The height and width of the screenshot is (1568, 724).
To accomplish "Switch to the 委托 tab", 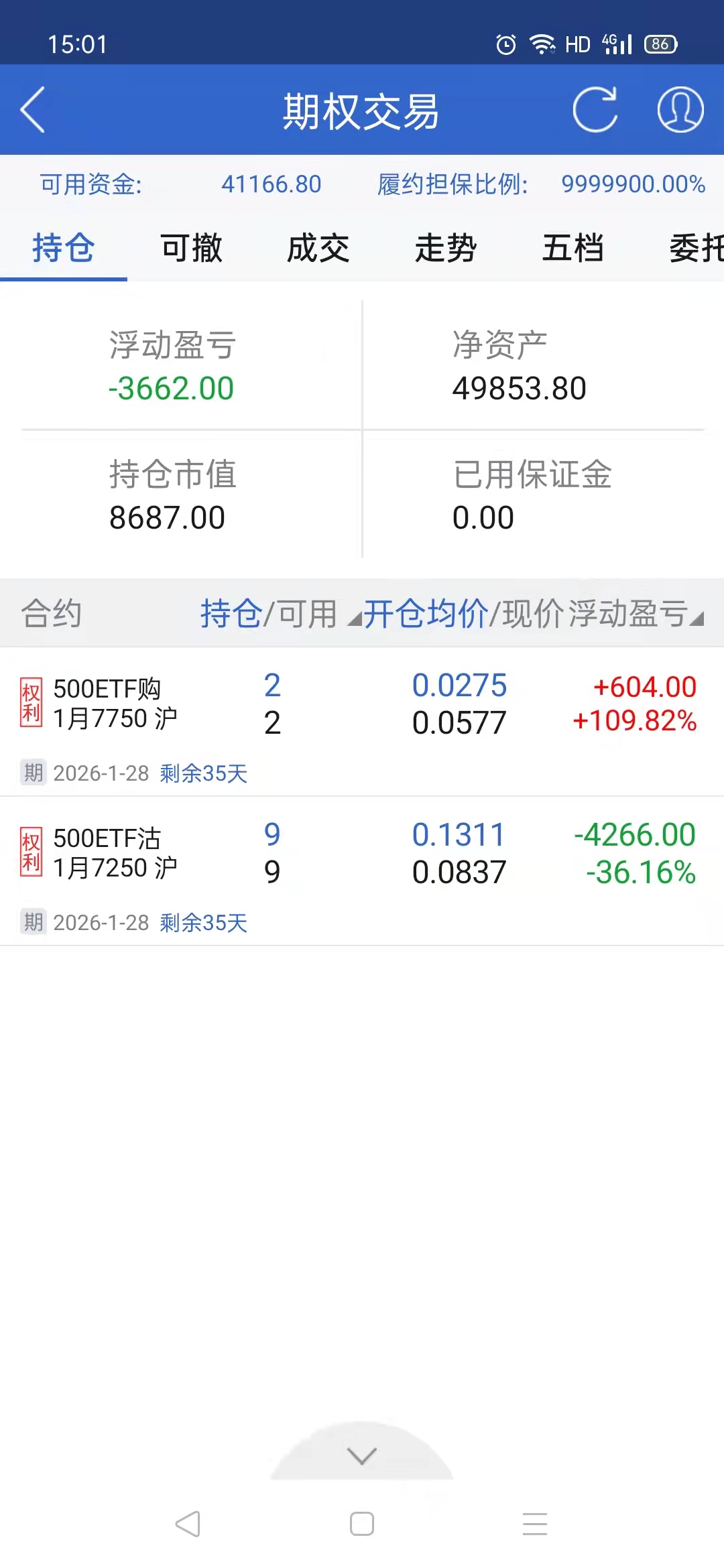I will pos(696,249).
